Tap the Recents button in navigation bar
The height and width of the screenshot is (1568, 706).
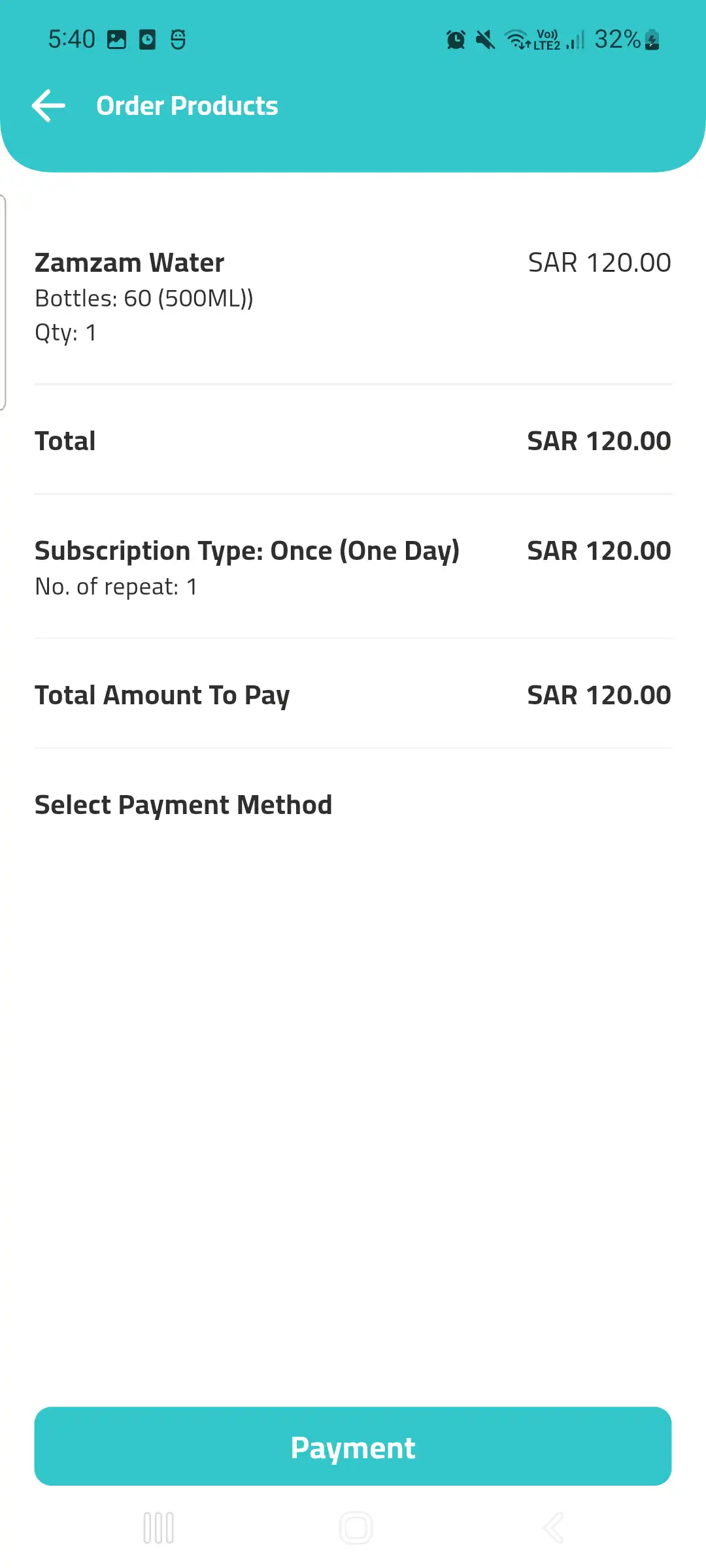(158, 1527)
